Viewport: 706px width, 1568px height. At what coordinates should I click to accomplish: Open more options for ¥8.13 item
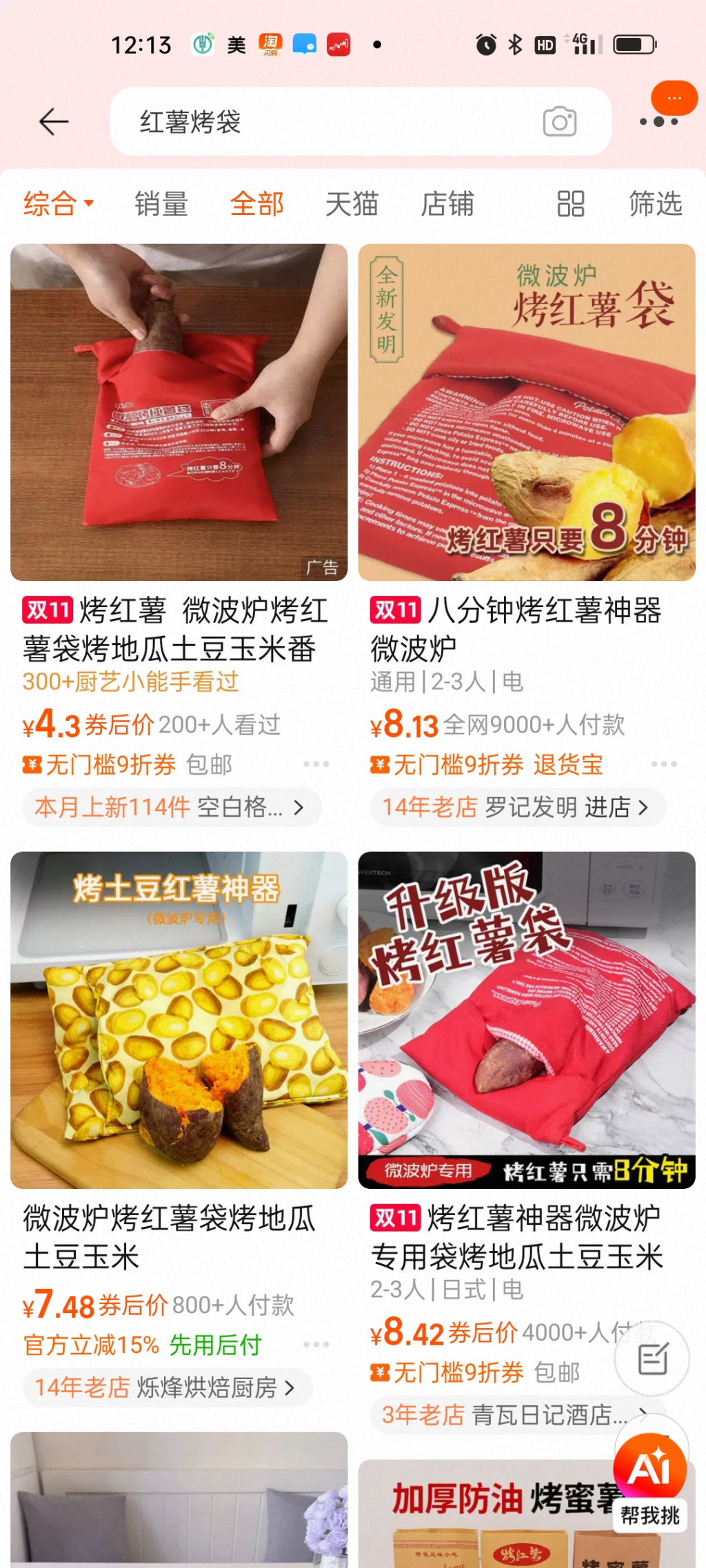[x=663, y=764]
